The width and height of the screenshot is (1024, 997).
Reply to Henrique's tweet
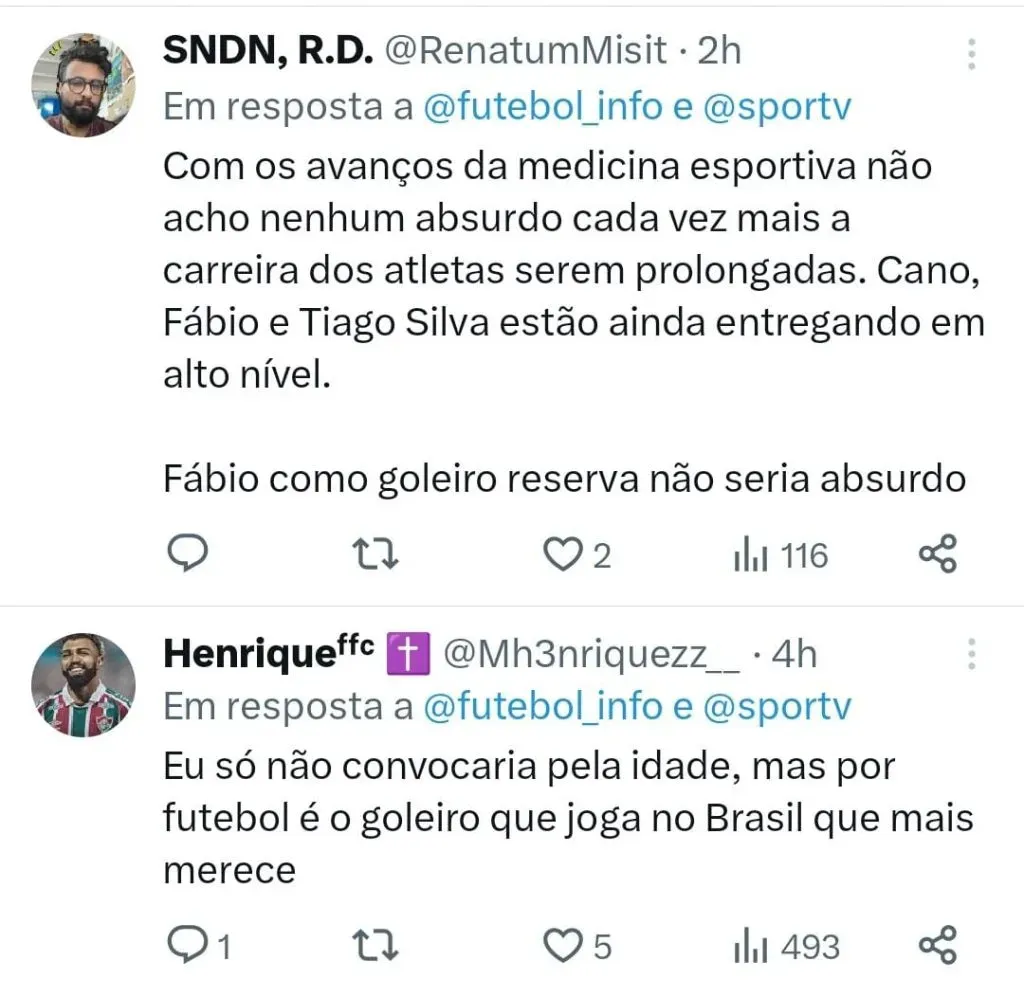(186, 945)
